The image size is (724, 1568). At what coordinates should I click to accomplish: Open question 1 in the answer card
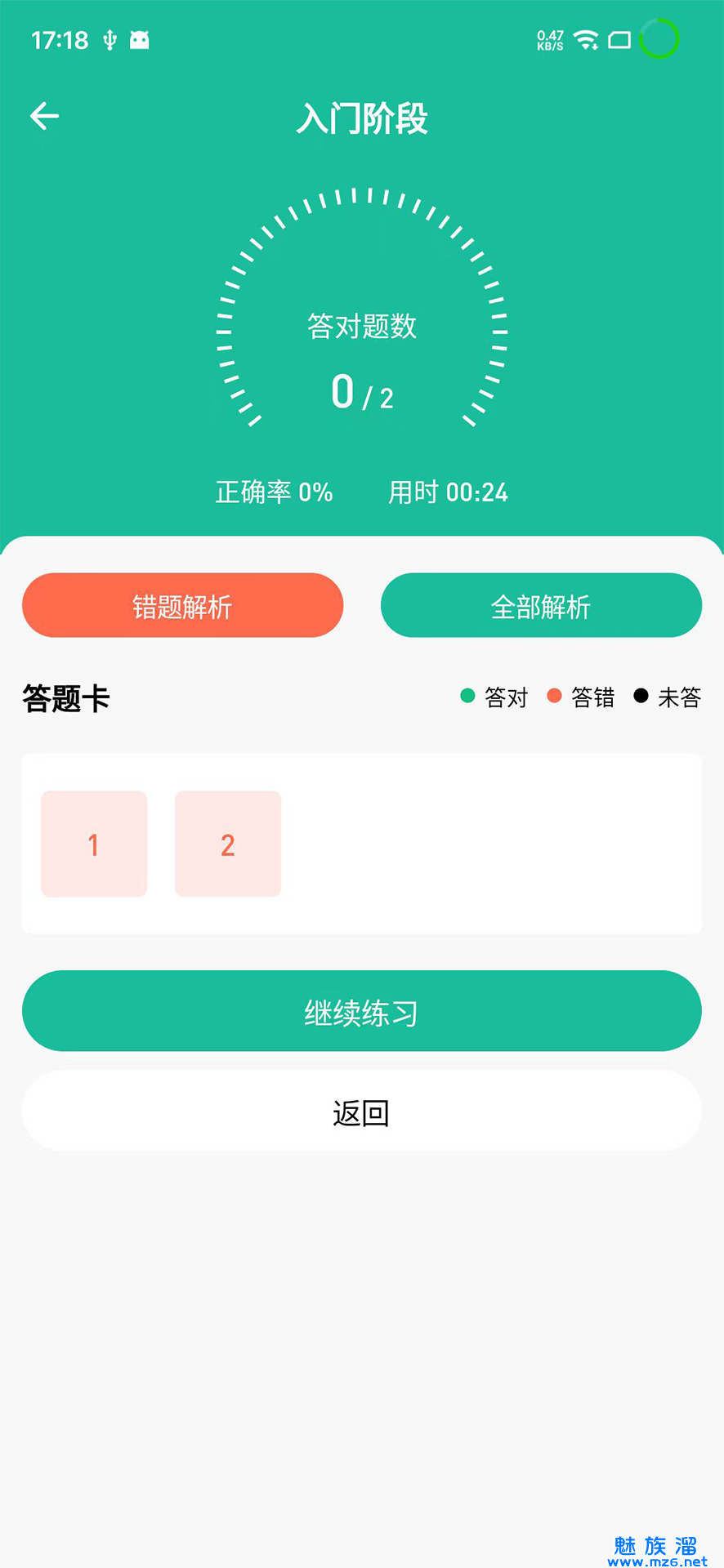pyautogui.click(x=94, y=844)
